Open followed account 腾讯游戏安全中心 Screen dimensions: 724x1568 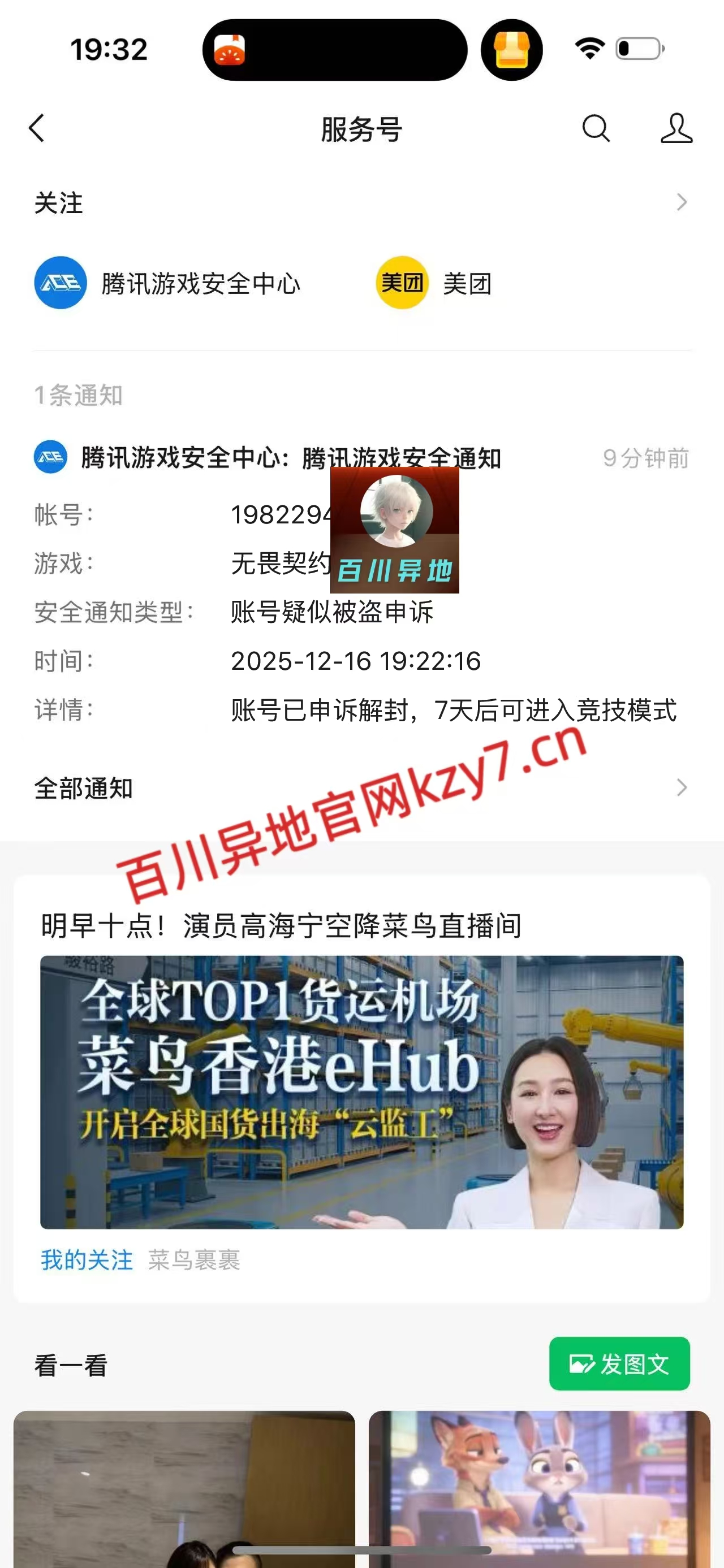tap(168, 283)
